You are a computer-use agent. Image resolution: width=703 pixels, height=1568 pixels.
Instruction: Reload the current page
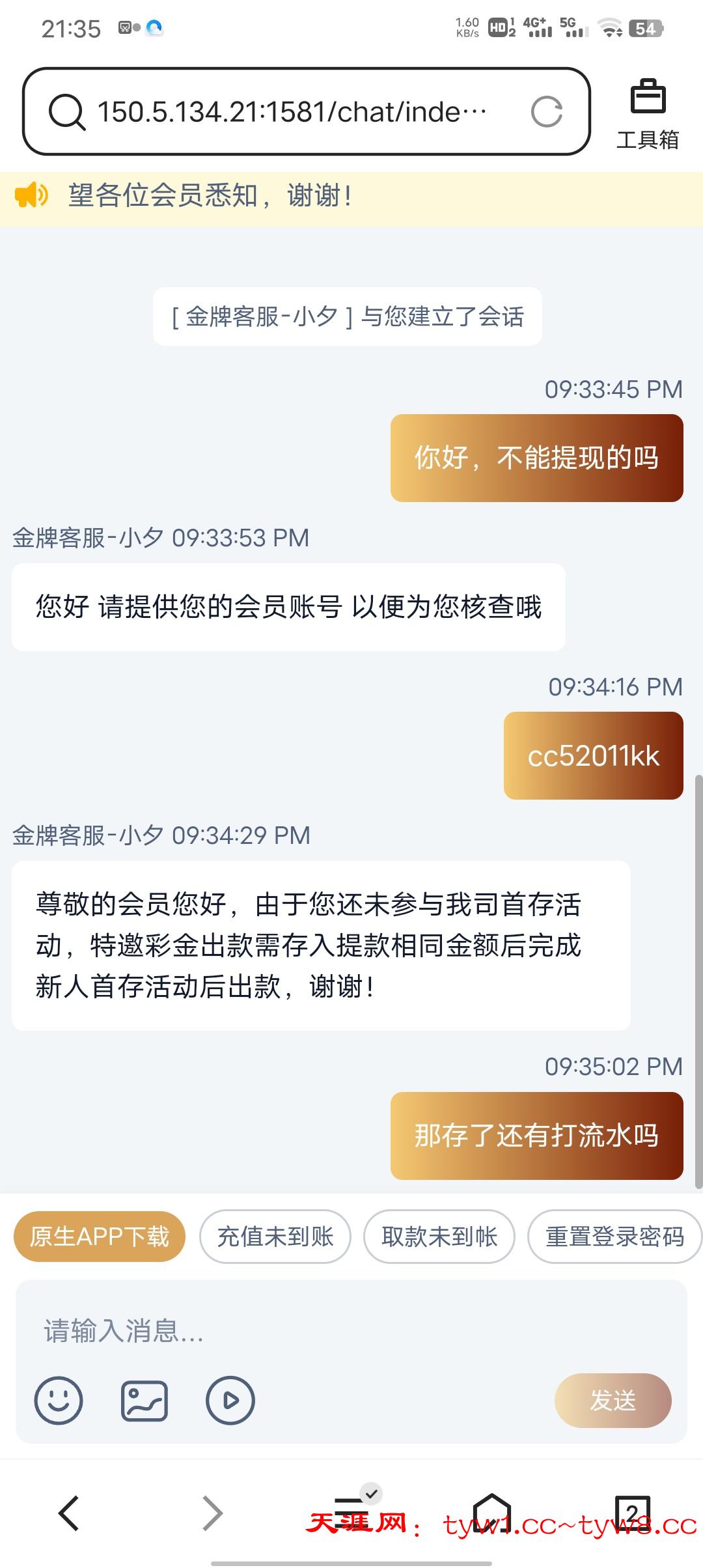(x=546, y=112)
